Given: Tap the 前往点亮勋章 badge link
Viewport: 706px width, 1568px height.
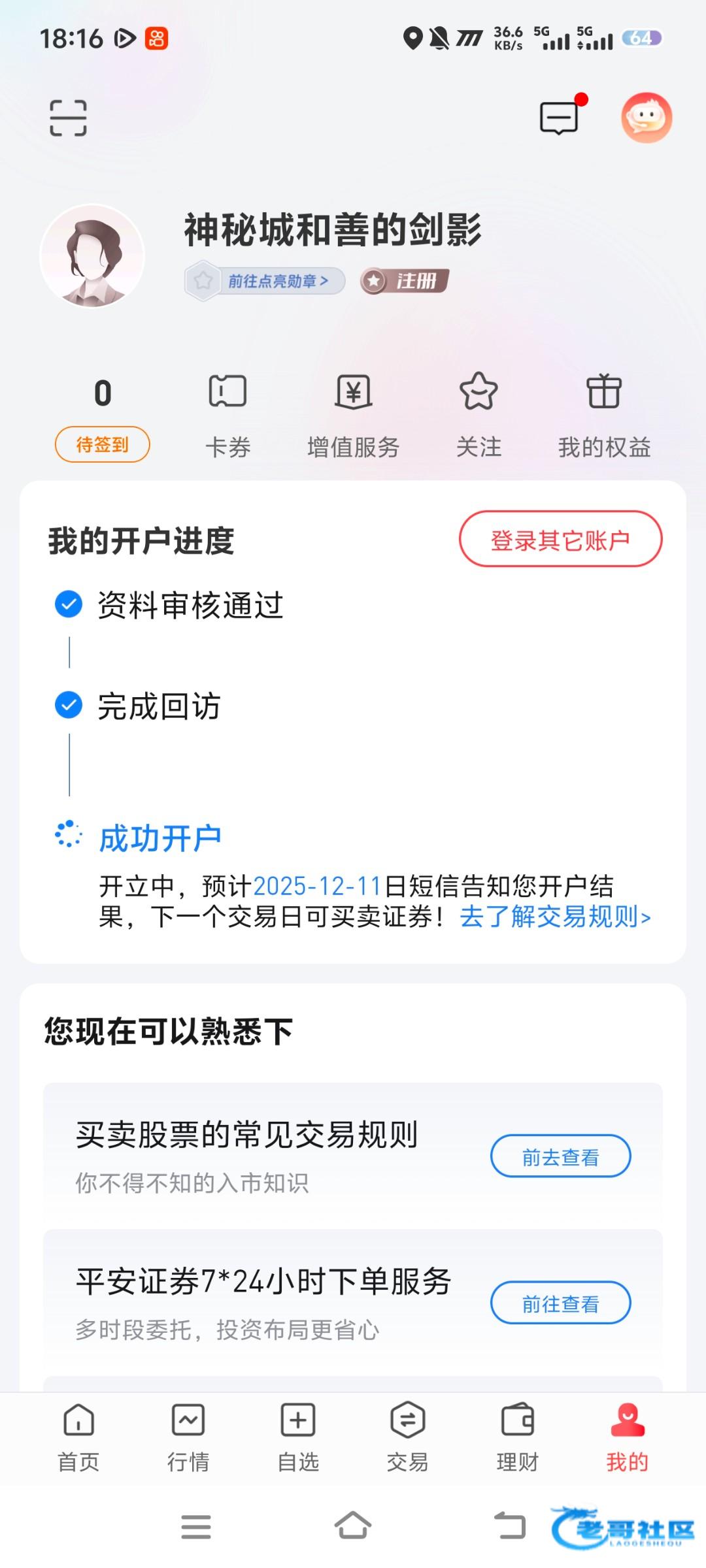Looking at the screenshot, I should tap(266, 282).
